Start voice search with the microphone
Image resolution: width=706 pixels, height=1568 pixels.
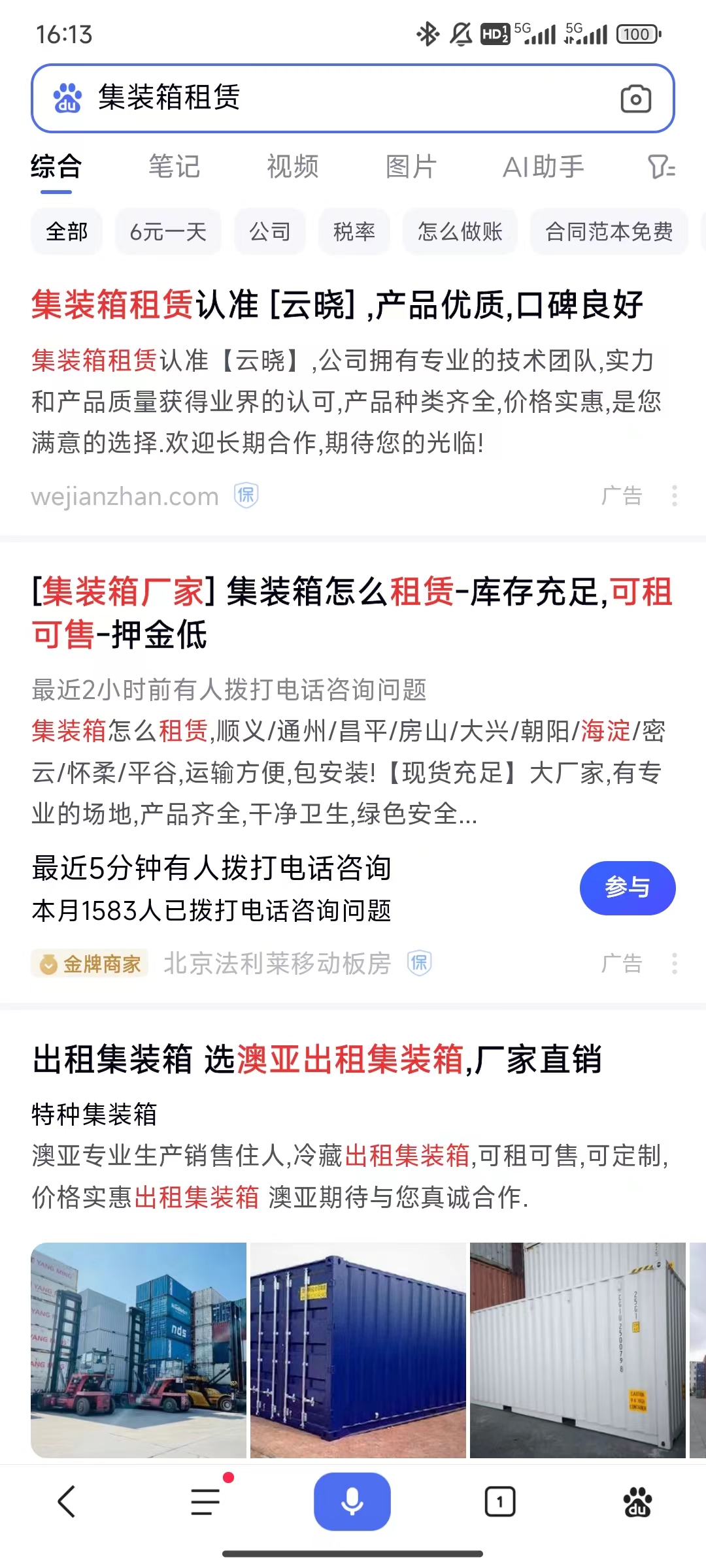[x=352, y=1501]
